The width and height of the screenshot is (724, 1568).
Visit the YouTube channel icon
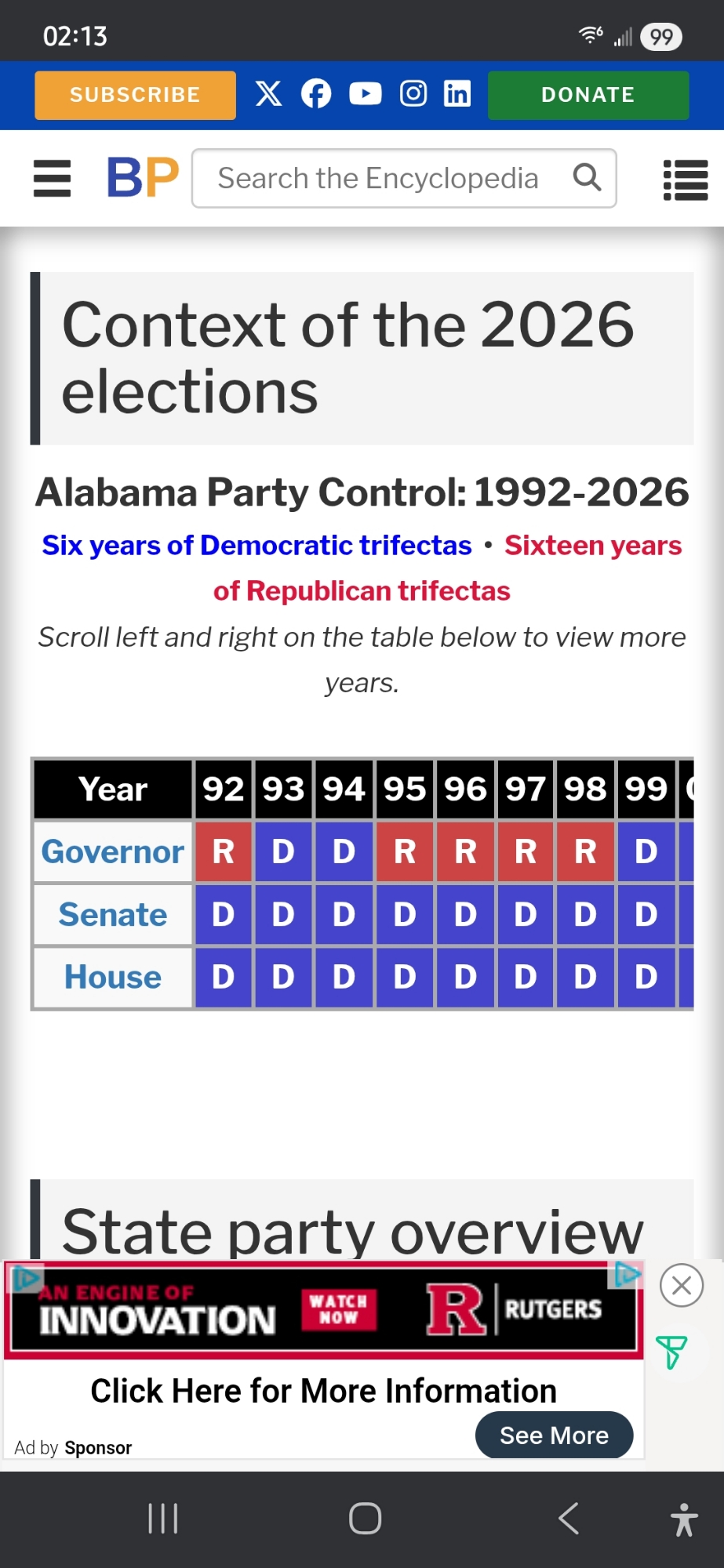[365, 94]
